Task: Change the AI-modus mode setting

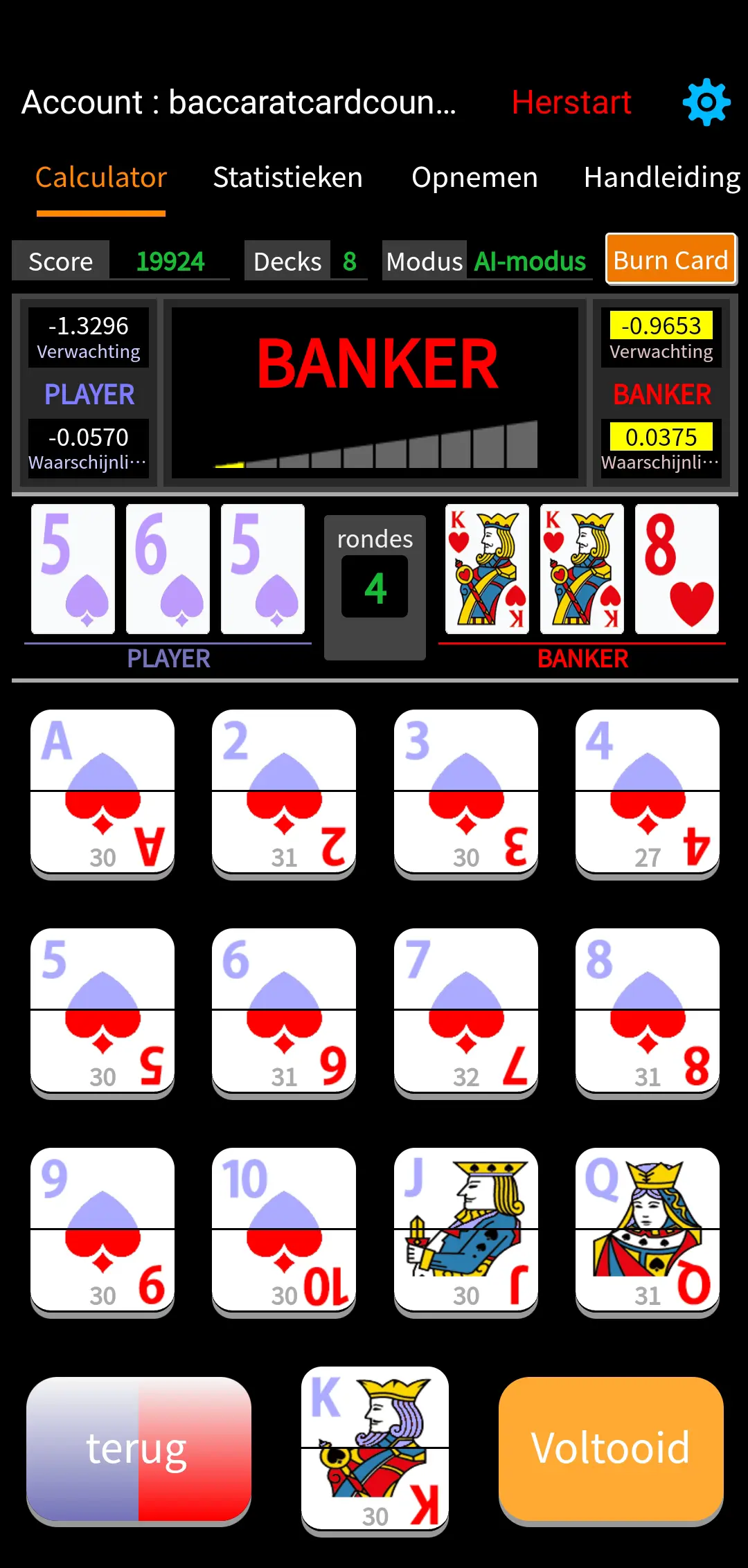Action: tap(529, 262)
